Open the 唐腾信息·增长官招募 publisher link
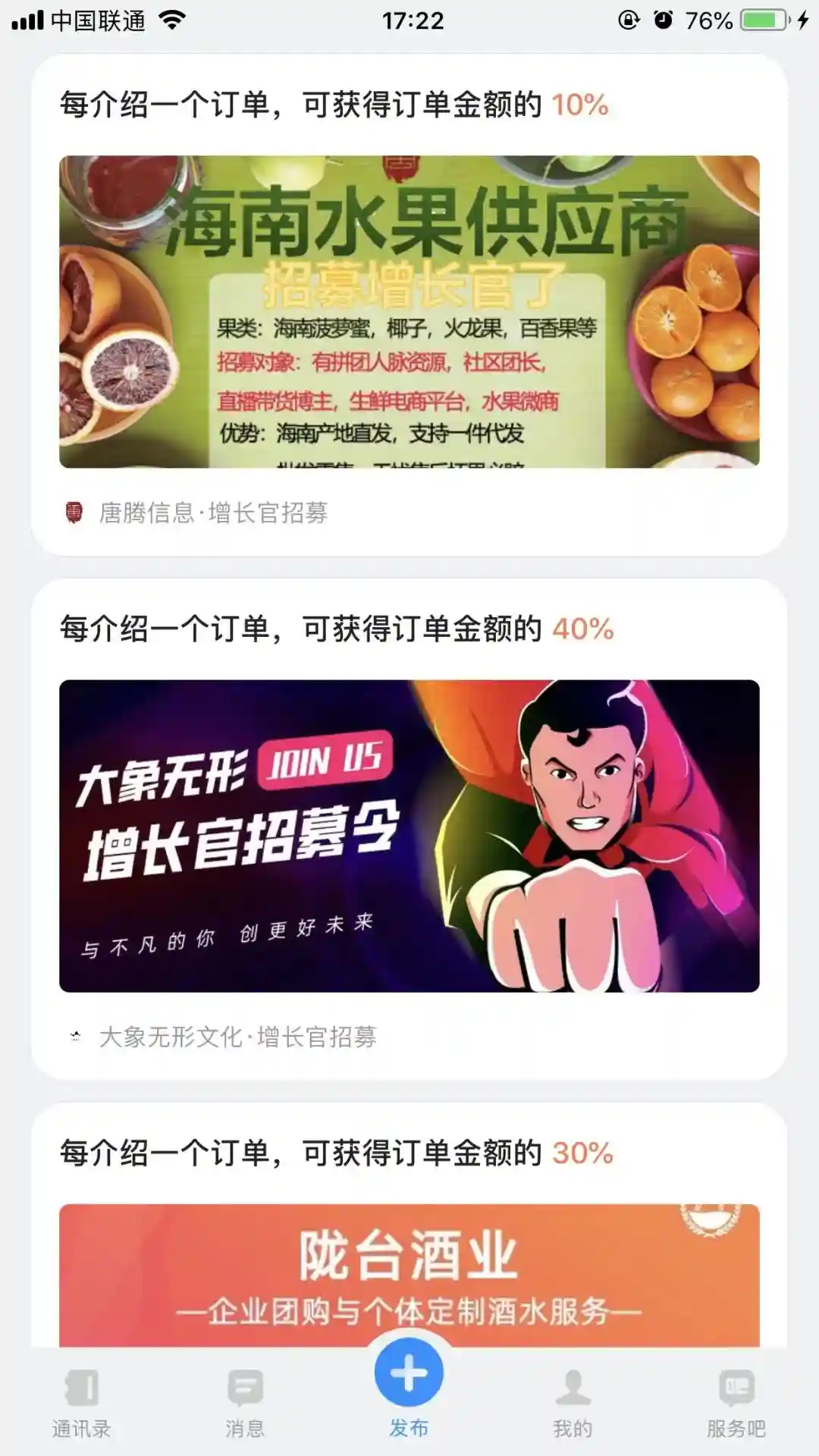Screen dimensions: 819x1456 (212, 513)
